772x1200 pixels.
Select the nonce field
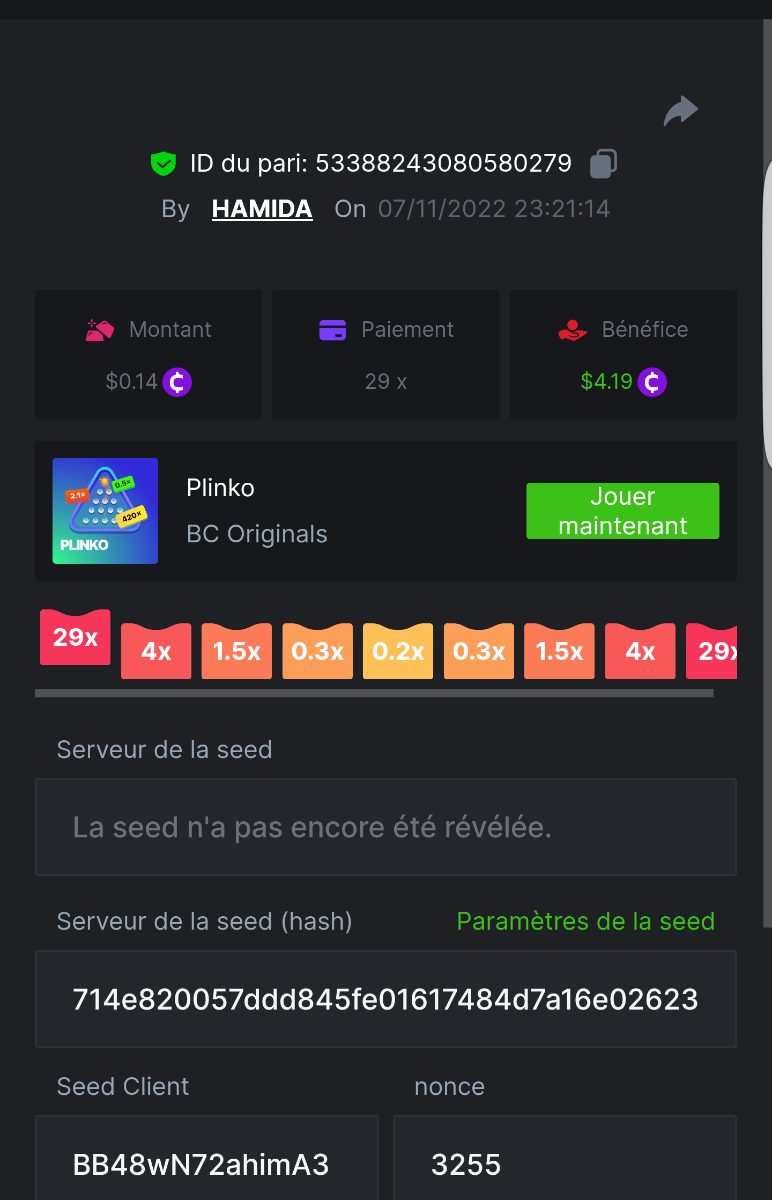click(564, 1164)
